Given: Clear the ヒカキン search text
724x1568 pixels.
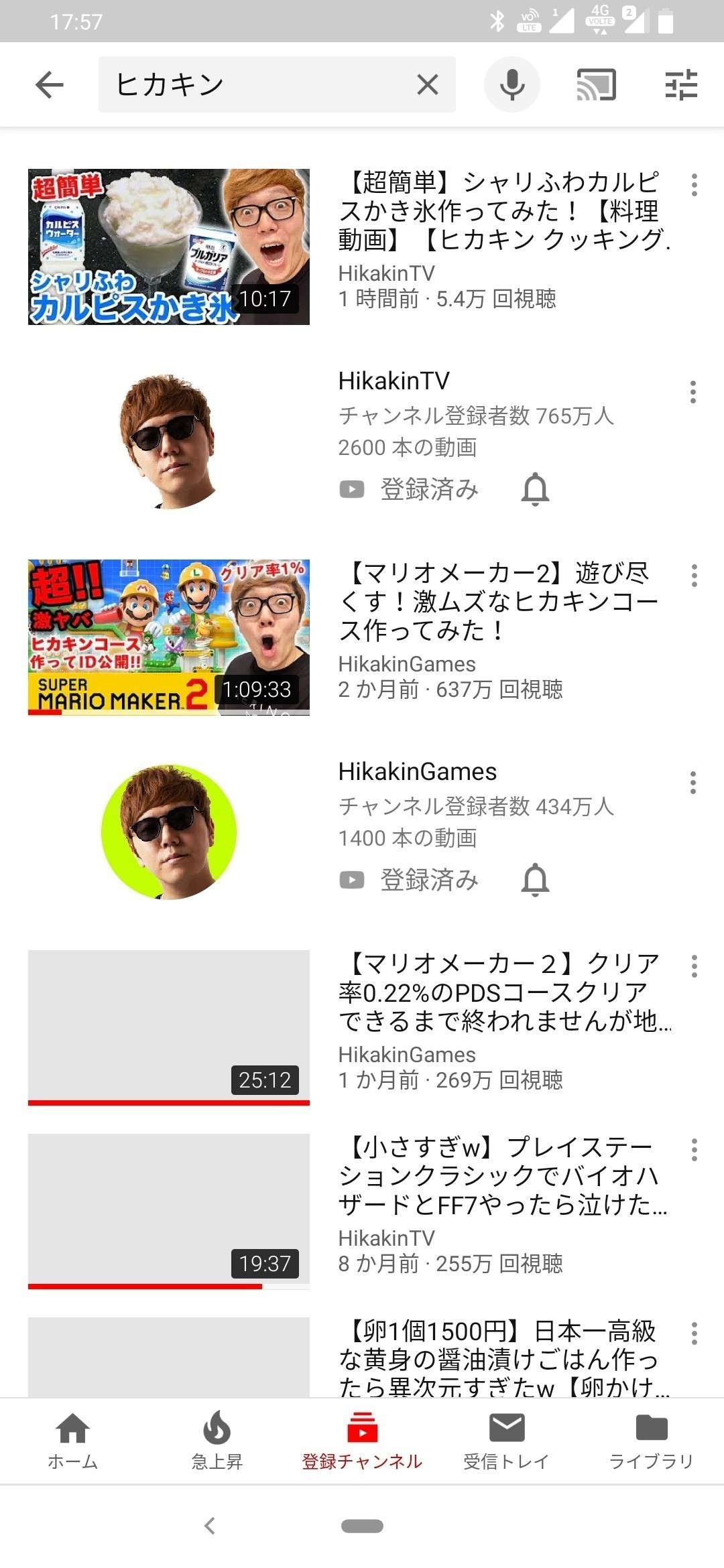Looking at the screenshot, I should coord(428,85).
